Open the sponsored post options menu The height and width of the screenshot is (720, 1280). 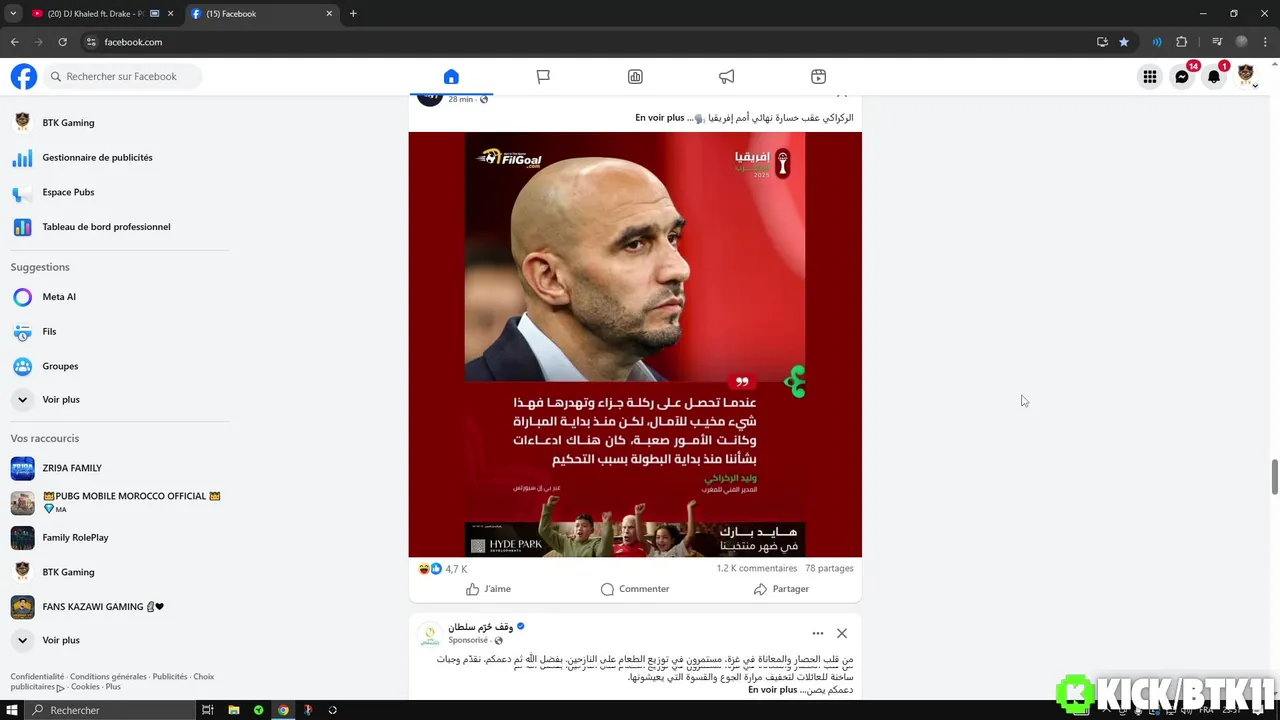[x=818, y=633]
